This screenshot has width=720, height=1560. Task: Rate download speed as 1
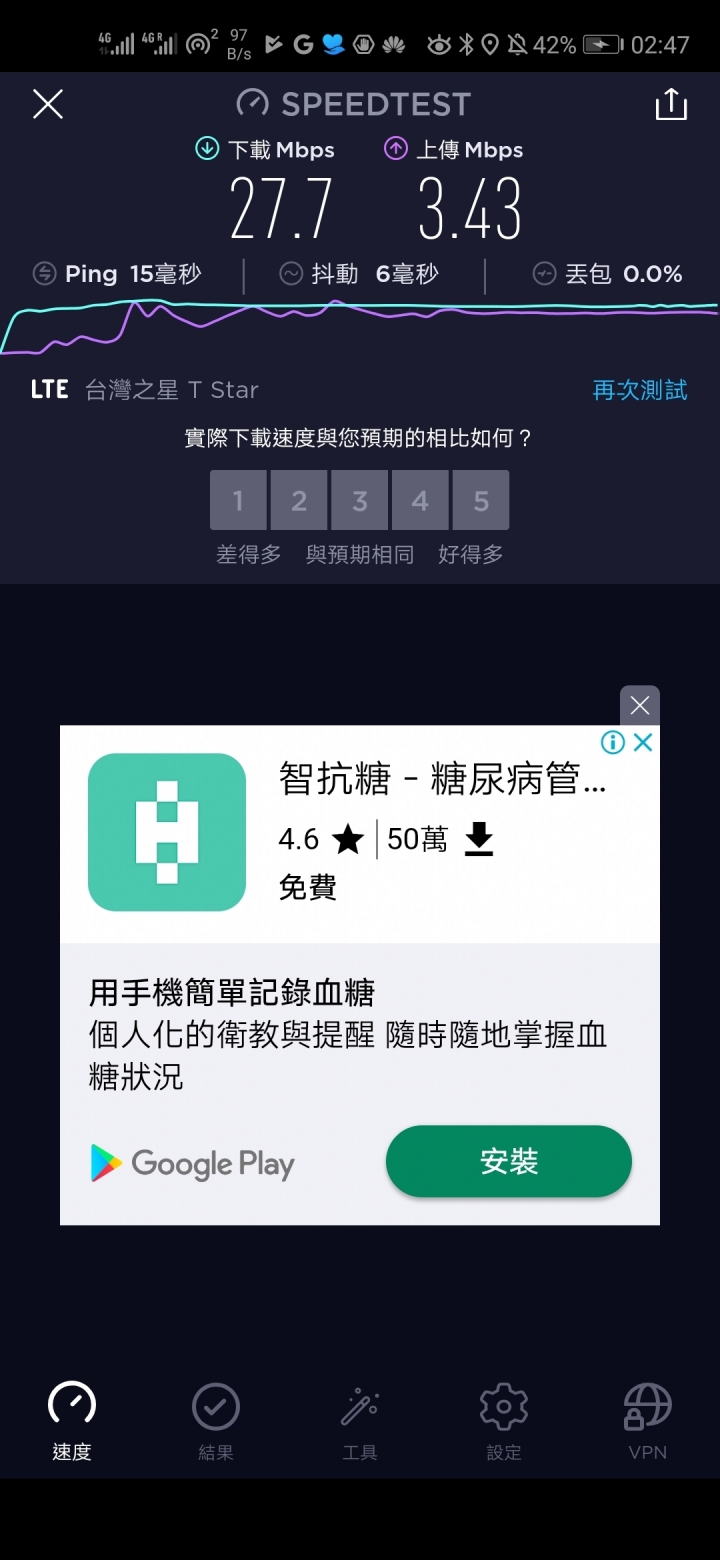[x=238, y=500]
